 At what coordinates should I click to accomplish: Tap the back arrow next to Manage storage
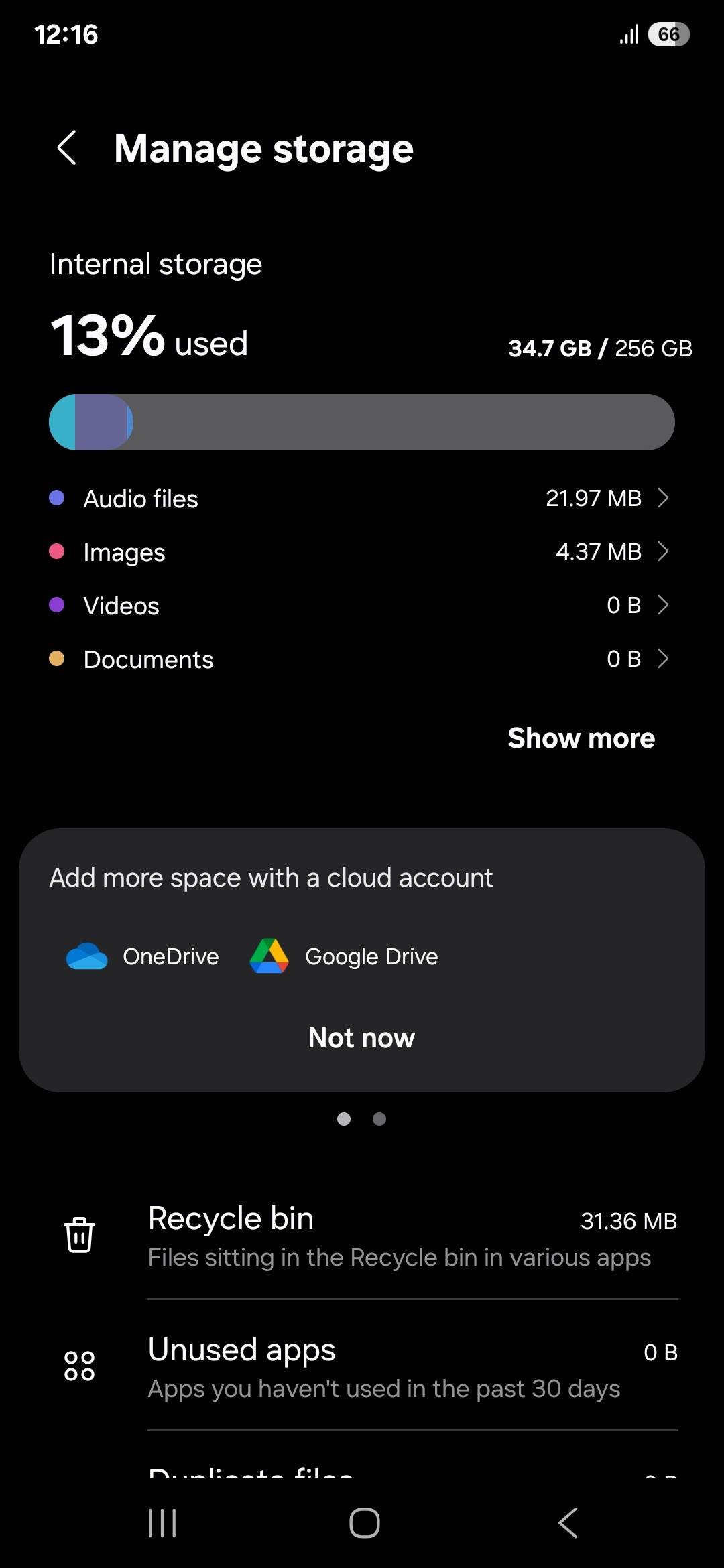pos(68,147)
